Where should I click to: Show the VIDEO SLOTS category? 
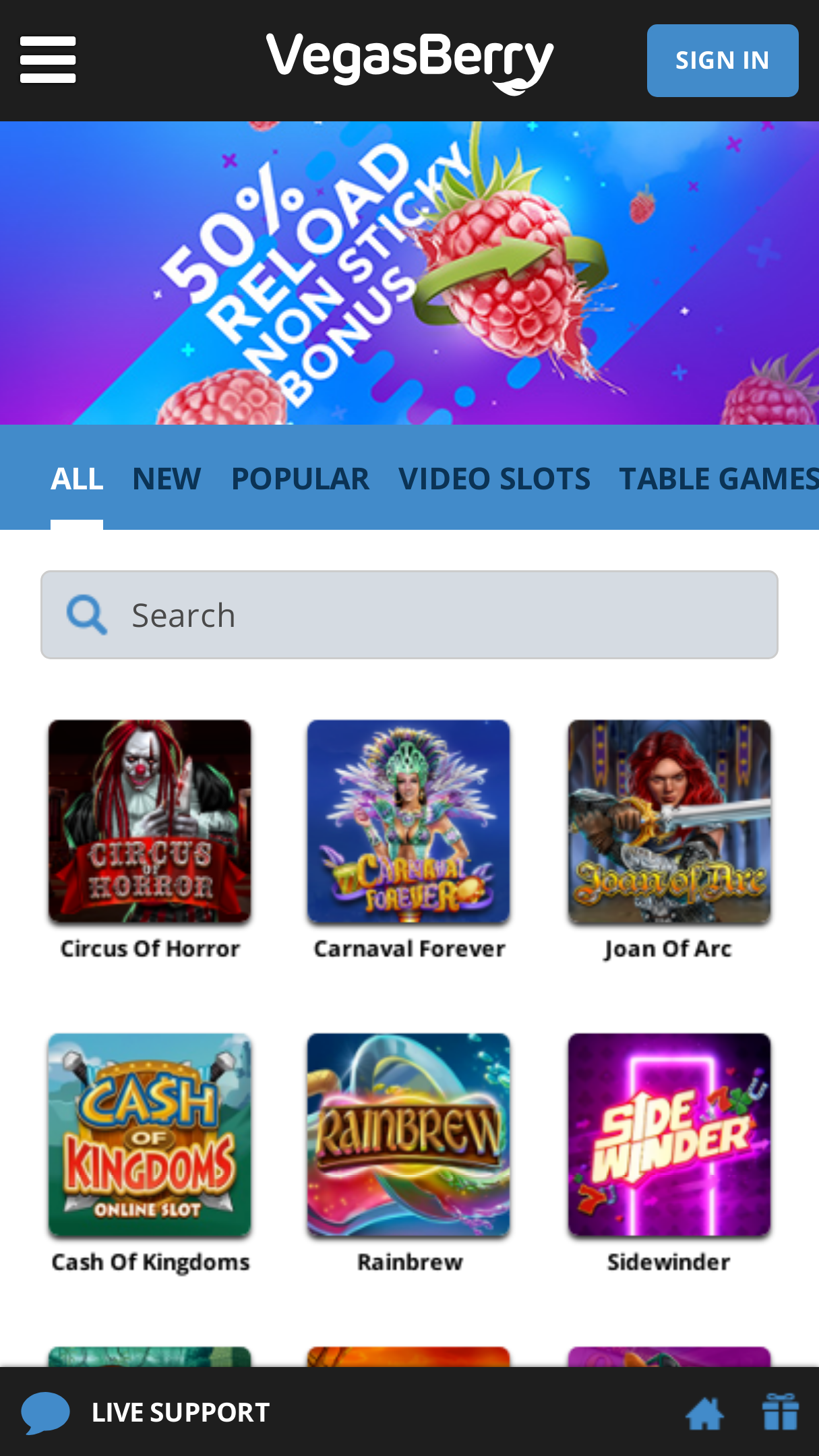494,479
